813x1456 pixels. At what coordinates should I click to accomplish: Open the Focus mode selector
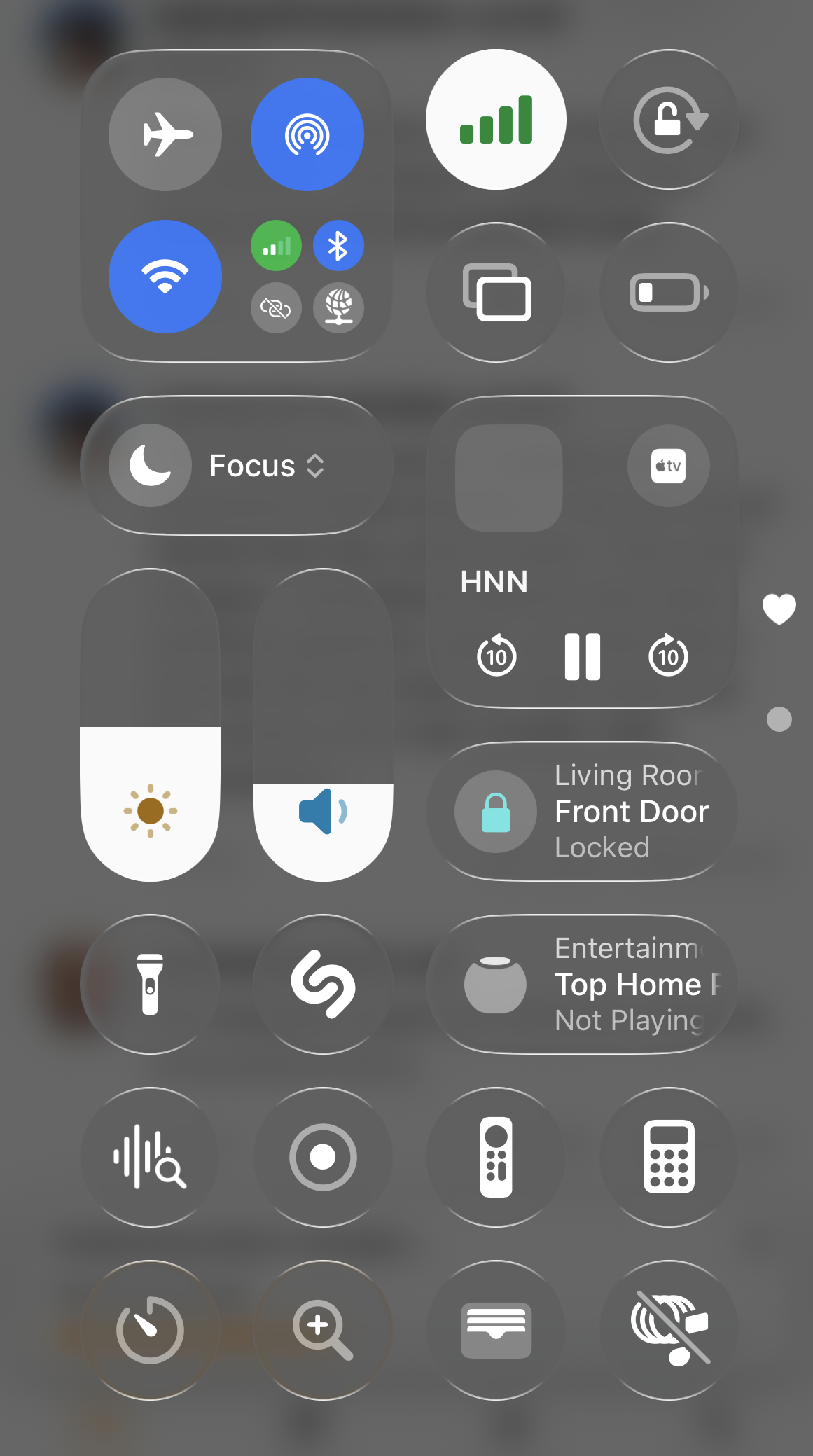click(237, 466)
